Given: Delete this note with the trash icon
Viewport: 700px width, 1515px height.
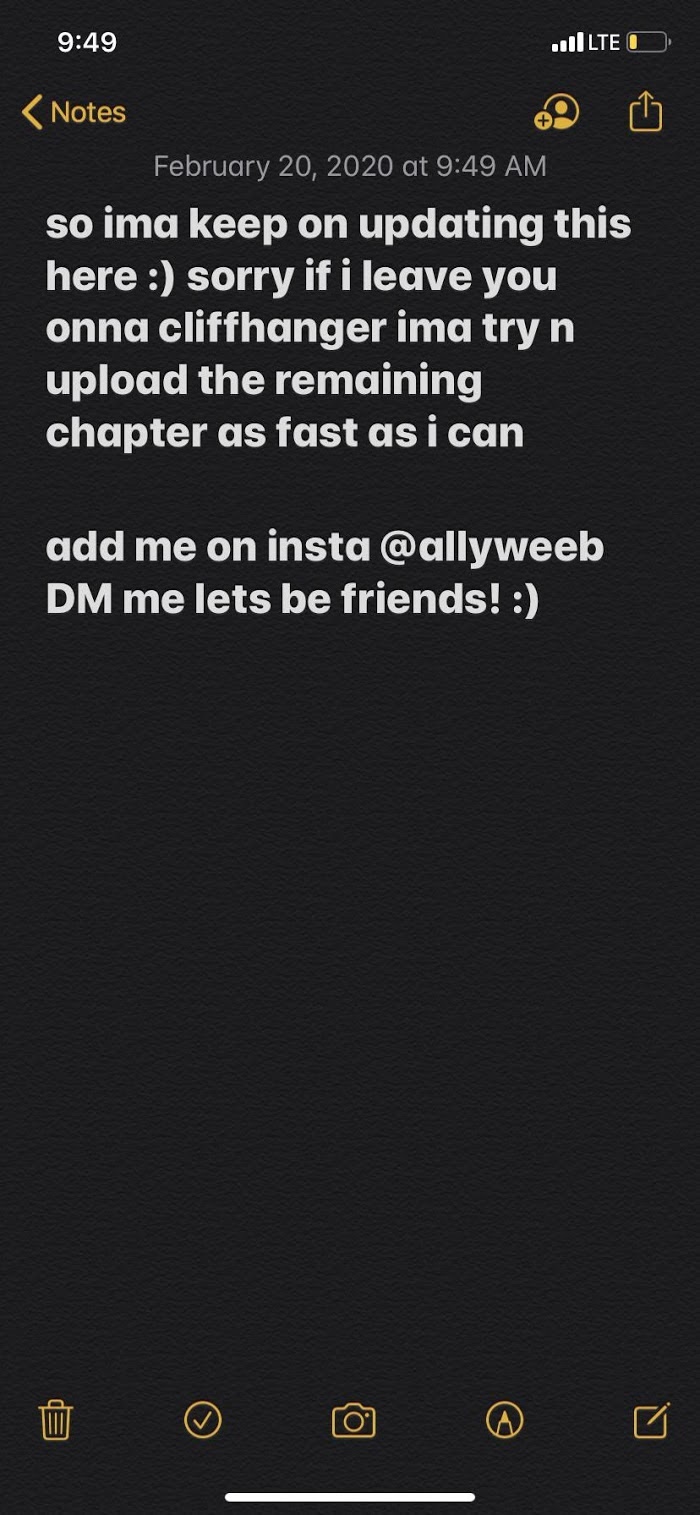Looking at the screenshot, I should coord(56,1420).
